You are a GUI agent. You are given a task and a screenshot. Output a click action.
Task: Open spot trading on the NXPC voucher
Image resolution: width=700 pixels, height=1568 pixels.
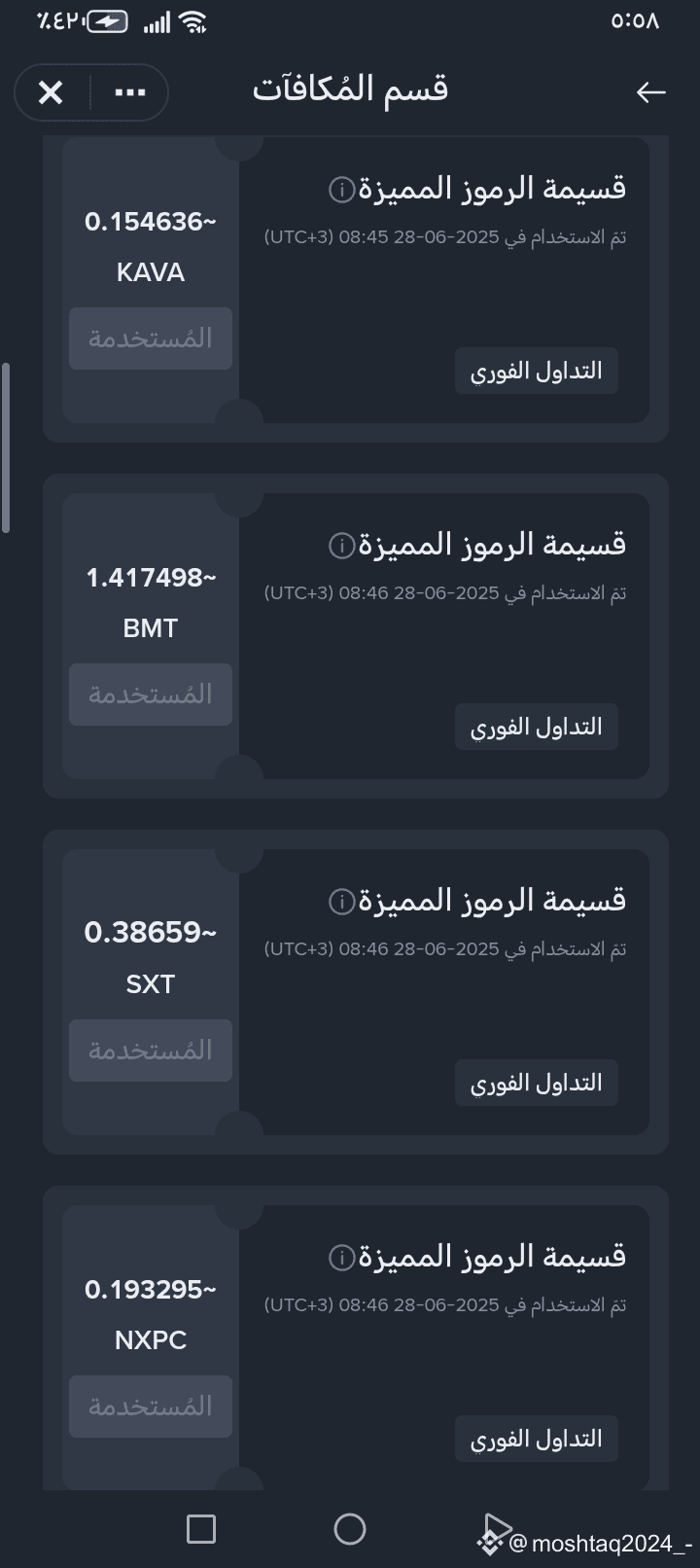point(537,1439)
